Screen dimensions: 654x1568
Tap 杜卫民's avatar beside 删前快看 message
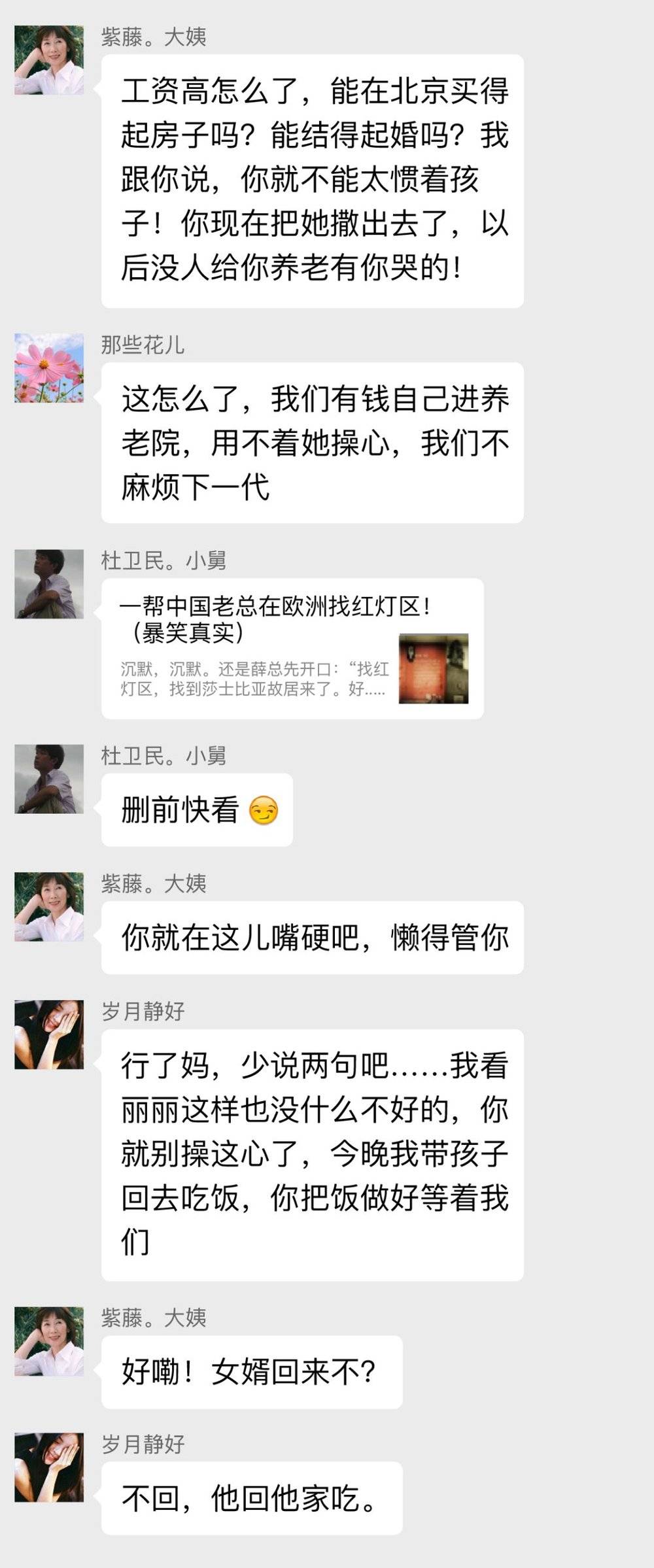[49, 779]
